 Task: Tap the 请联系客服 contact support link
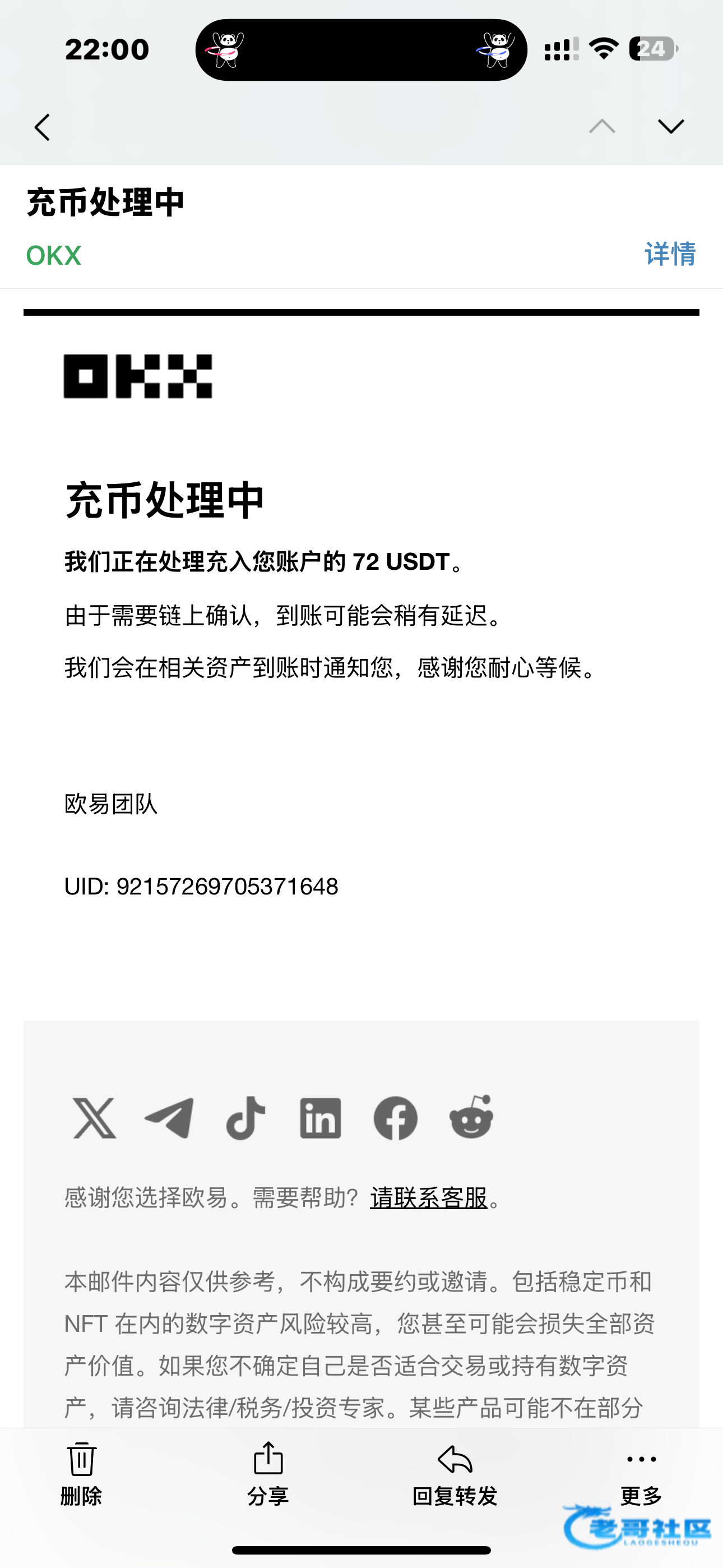(x=429, y=1198)
